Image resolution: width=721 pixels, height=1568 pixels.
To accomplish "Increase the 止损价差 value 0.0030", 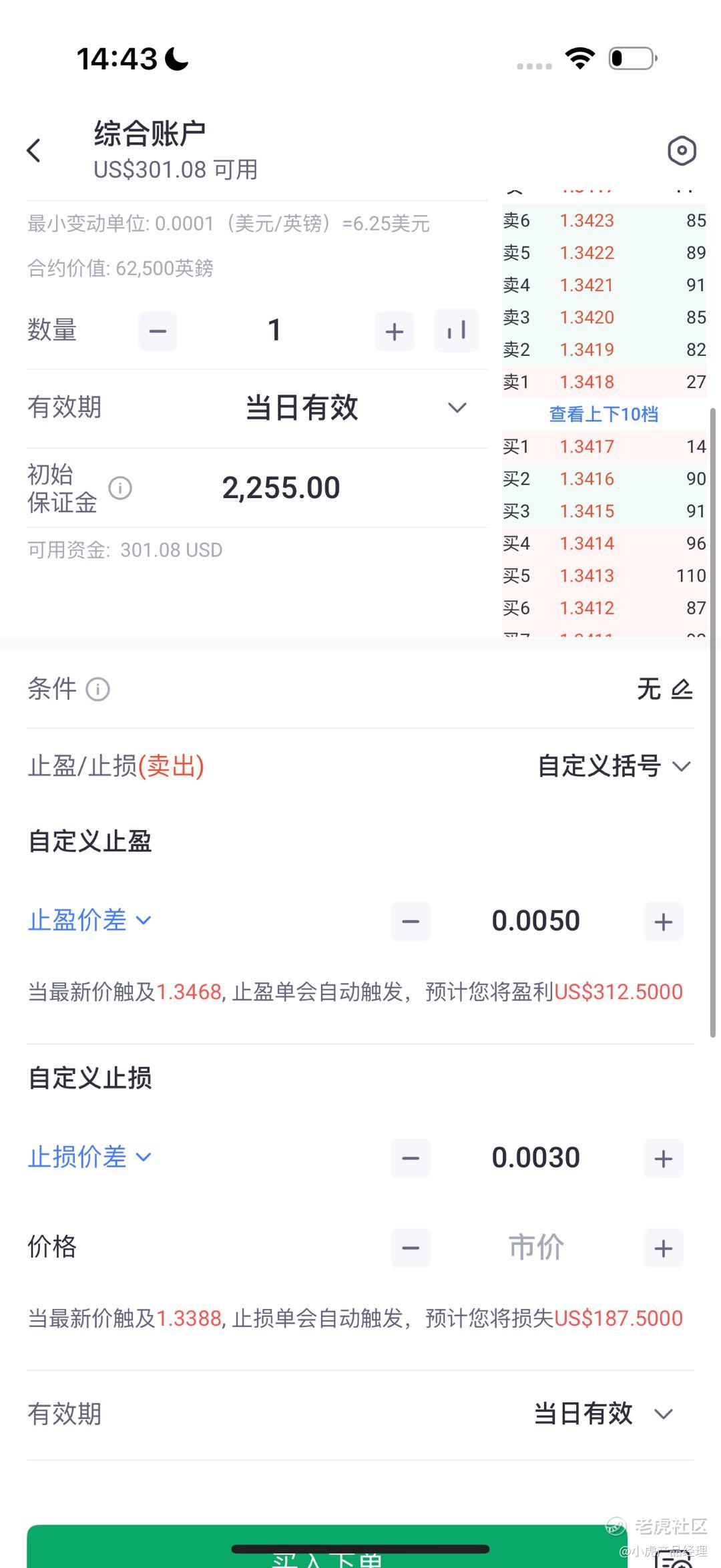I will 663,1159.
